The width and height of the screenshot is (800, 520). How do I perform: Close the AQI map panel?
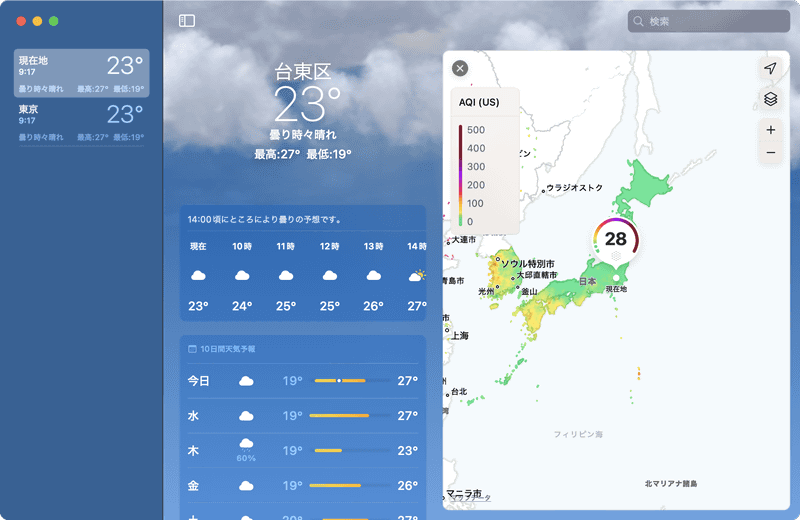460,68
